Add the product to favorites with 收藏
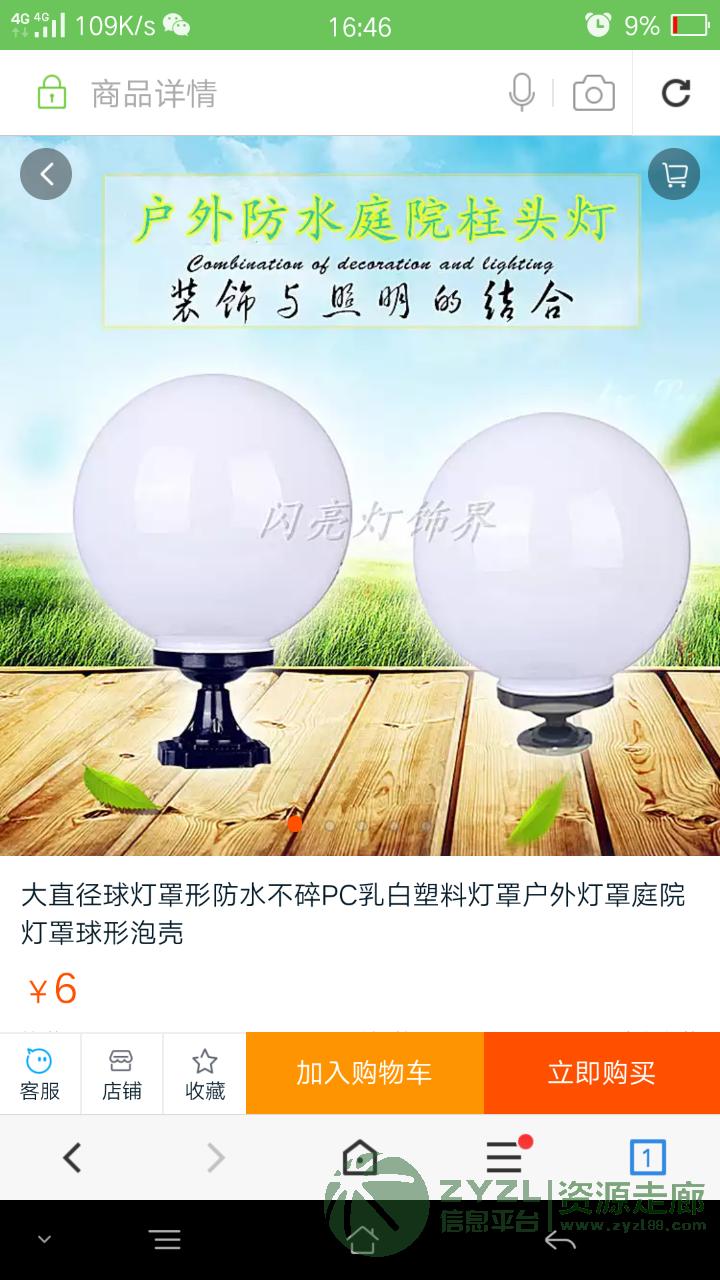This screenshot has width=720, height=1280. (205, 1074)
